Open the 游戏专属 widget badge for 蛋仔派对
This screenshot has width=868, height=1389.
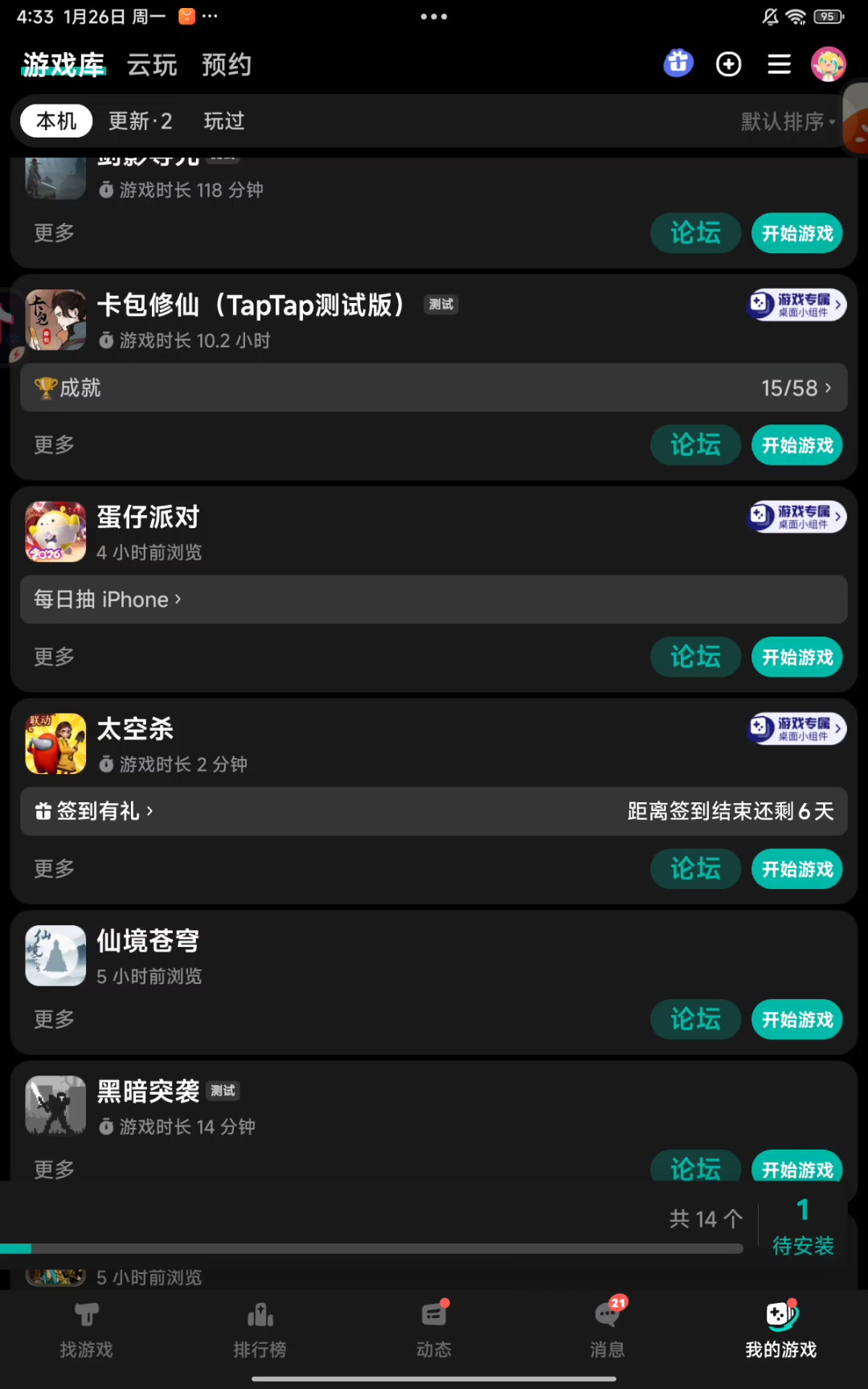click(x=796, y=517)
